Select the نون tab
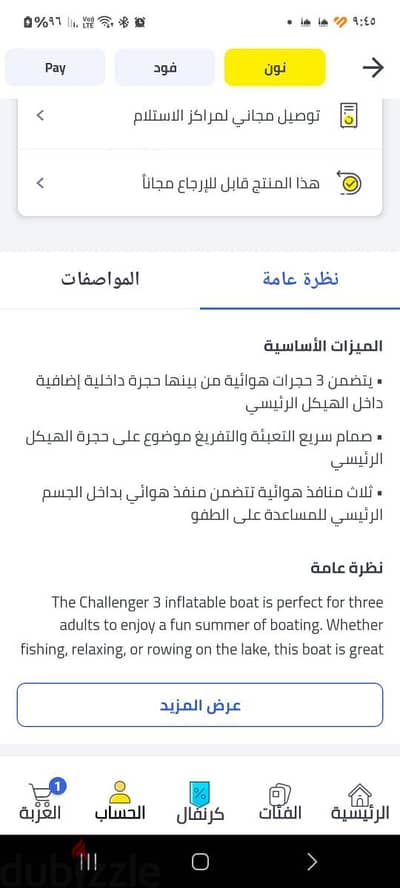Viewport: 400px width, 888px height. [275, 67]
